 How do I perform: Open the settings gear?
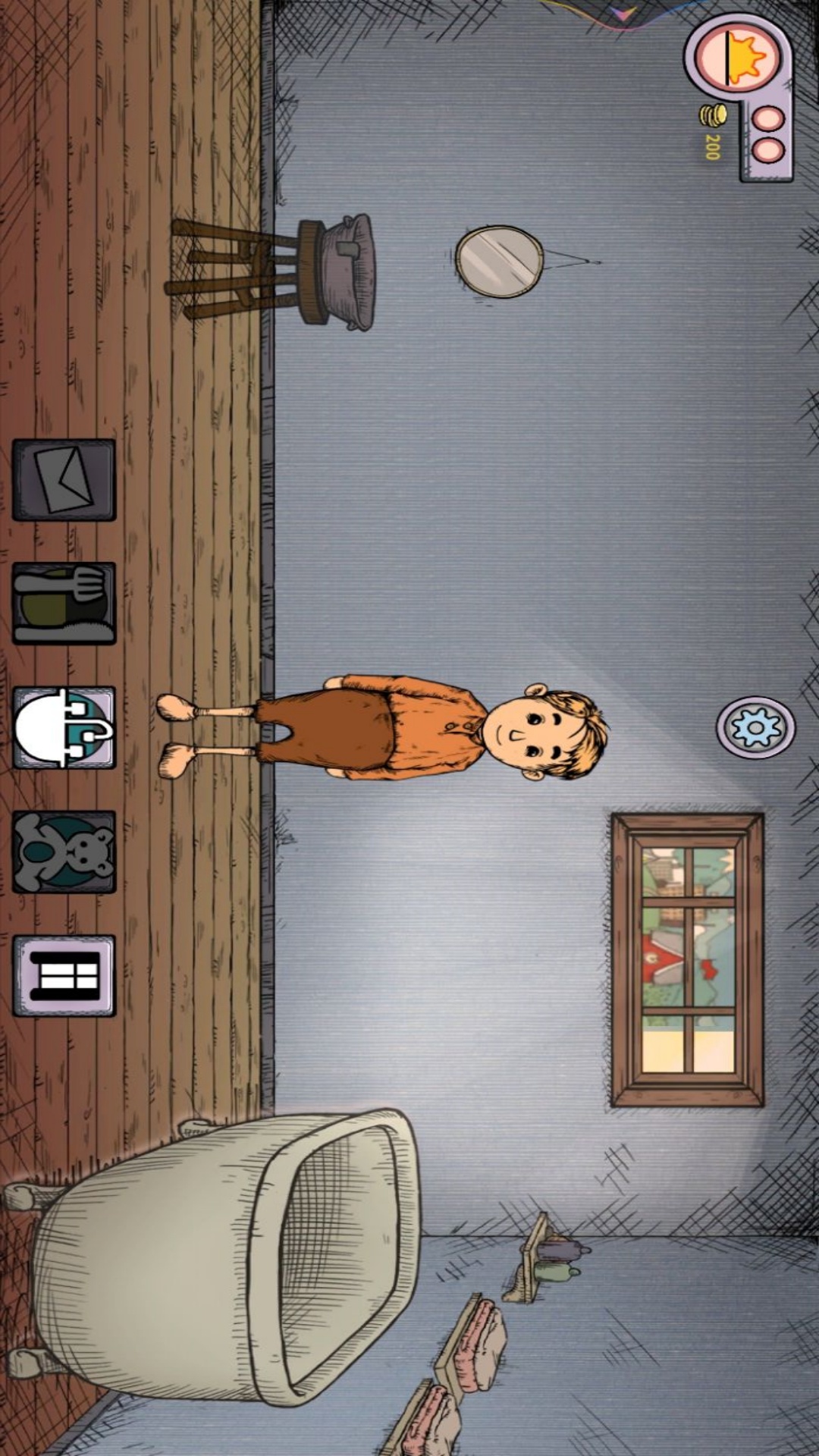pos(755,728)
